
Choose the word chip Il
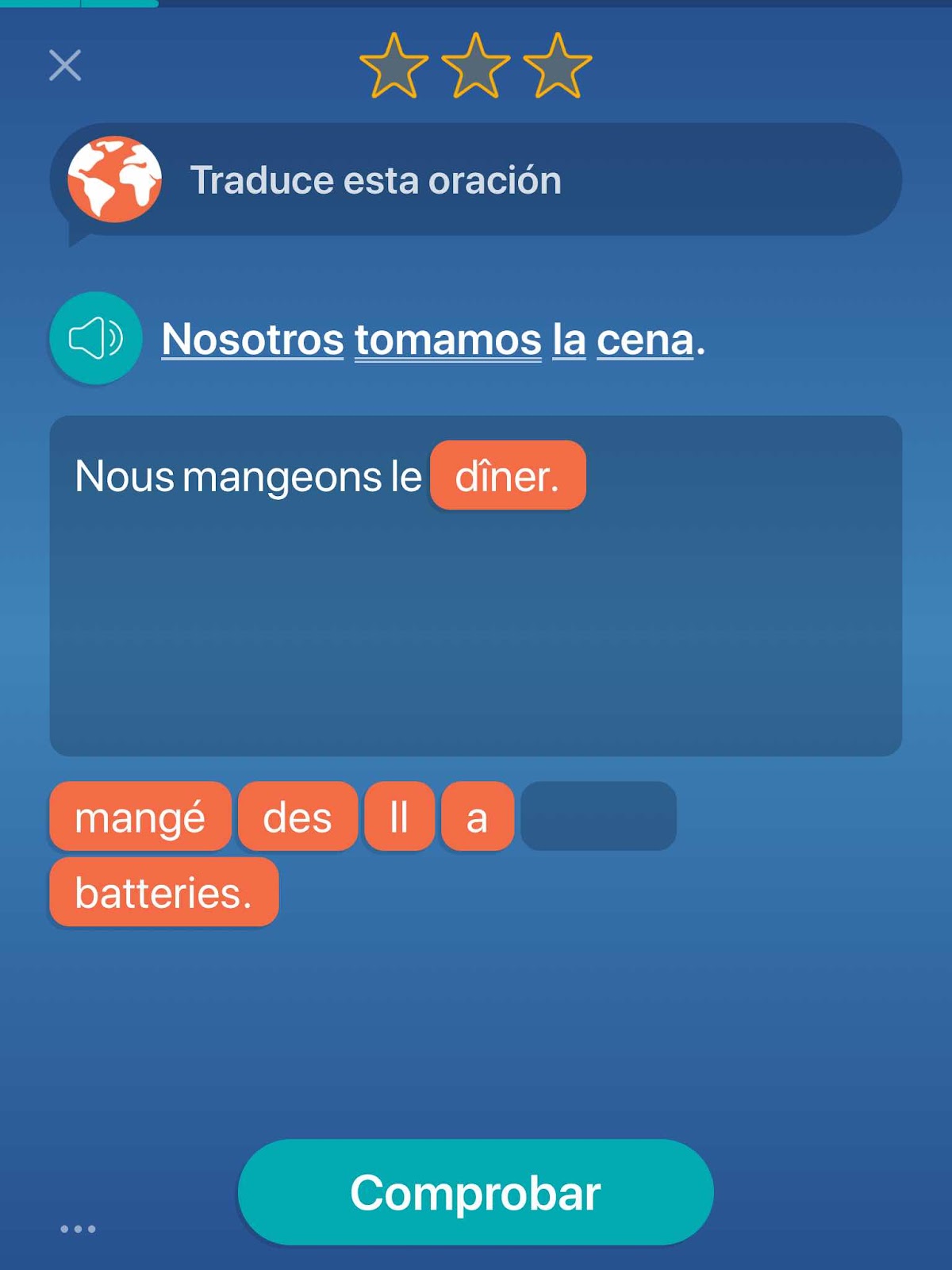[x=399, y=817]
